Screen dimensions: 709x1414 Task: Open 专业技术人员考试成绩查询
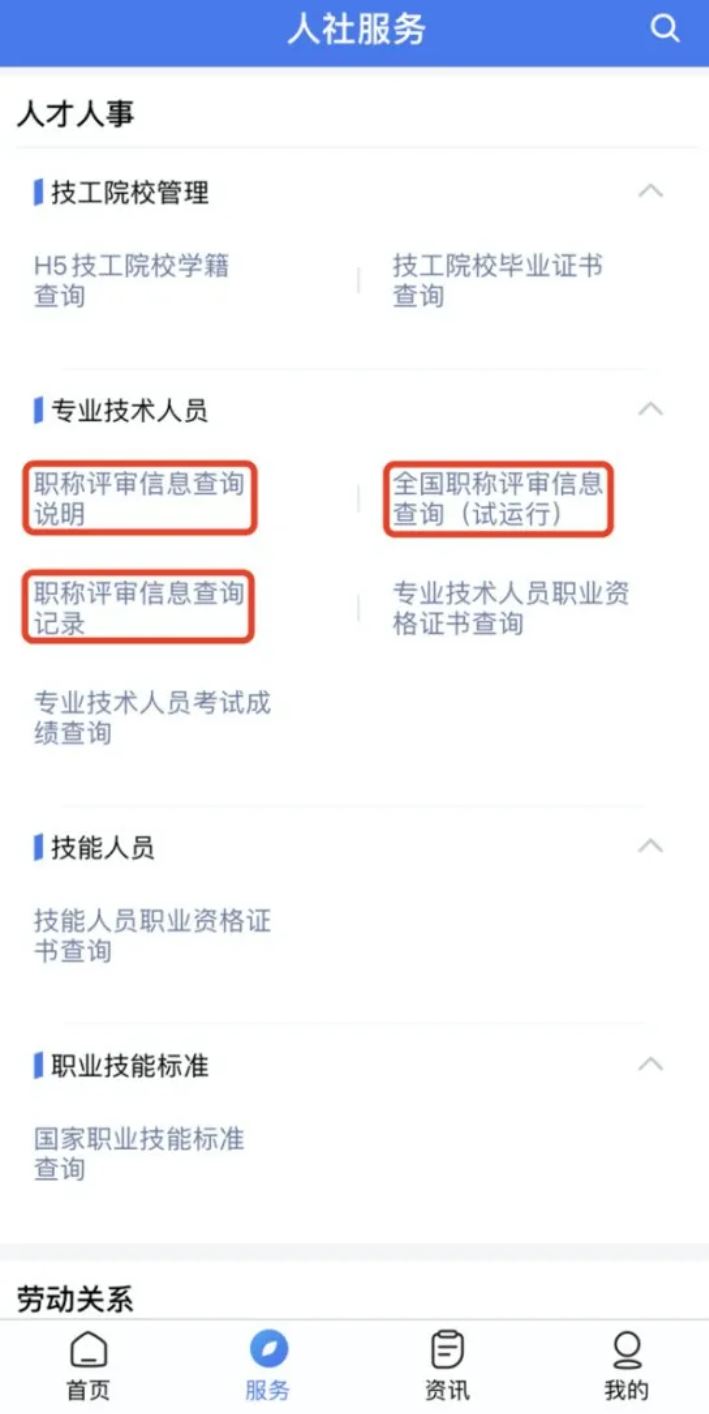coord(152,718)
